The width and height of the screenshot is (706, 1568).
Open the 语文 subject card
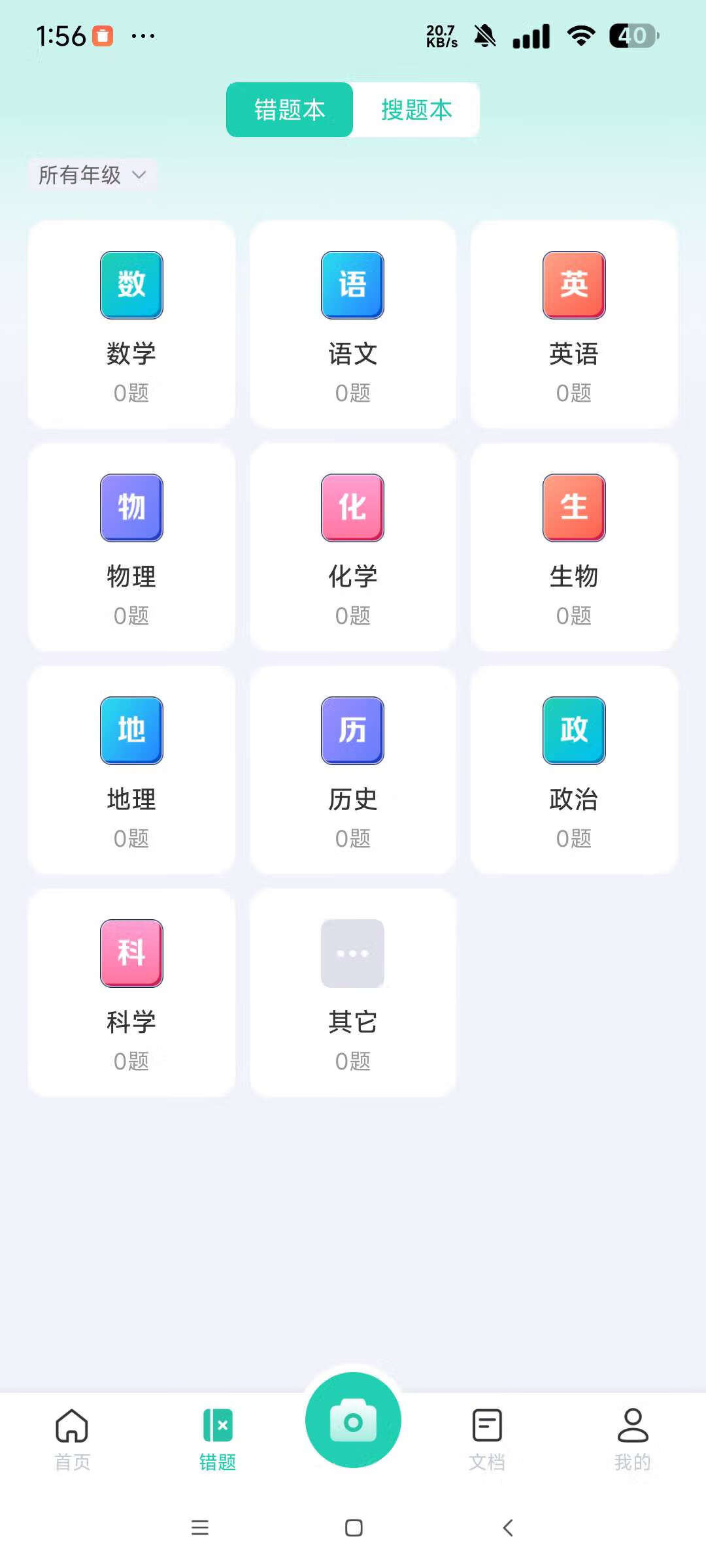click(353, 325)
